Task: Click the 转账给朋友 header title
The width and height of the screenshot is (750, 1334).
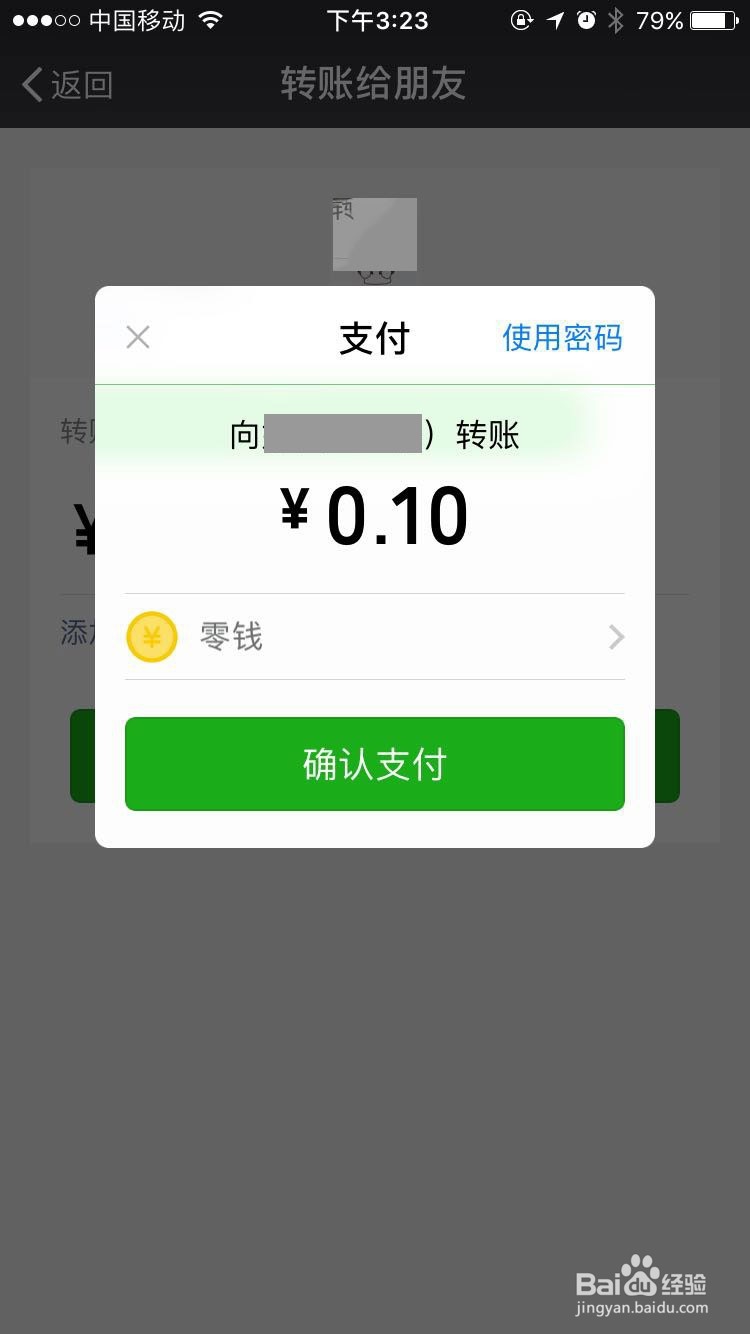Action: pyautogui.click(x=375, y=85)
